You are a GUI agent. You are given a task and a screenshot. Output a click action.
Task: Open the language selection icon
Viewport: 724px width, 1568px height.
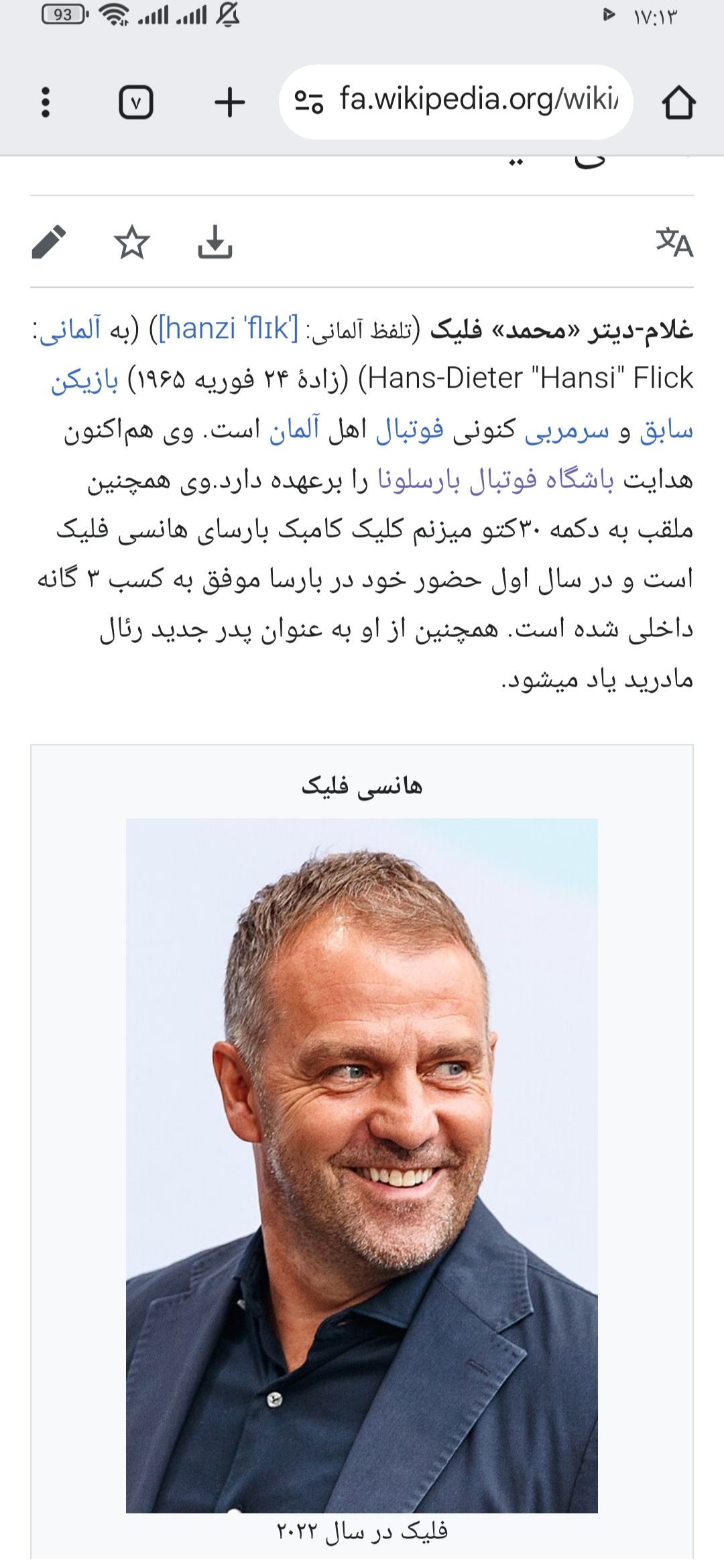click(674, 242)
